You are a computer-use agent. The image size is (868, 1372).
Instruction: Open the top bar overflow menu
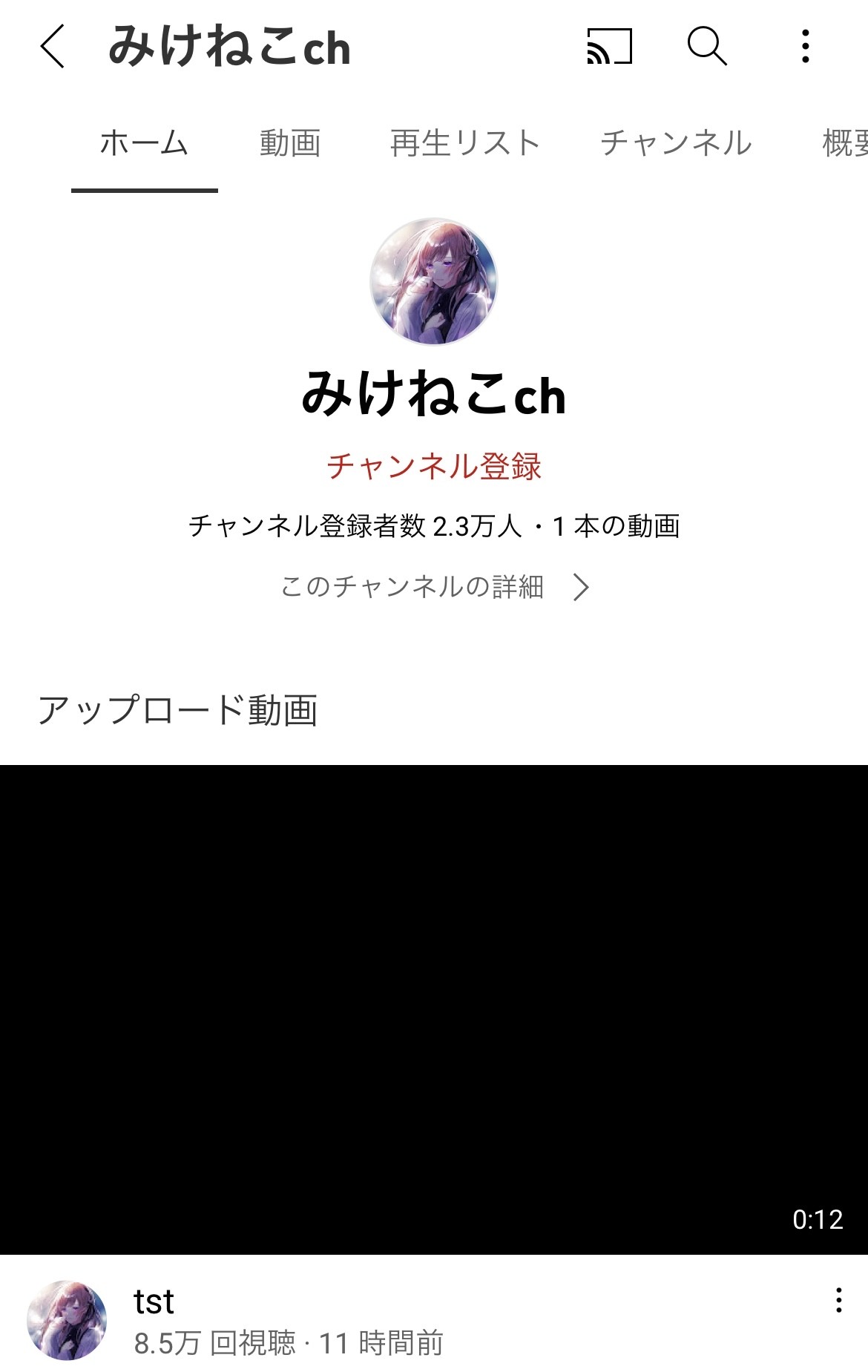pos(806,47)
